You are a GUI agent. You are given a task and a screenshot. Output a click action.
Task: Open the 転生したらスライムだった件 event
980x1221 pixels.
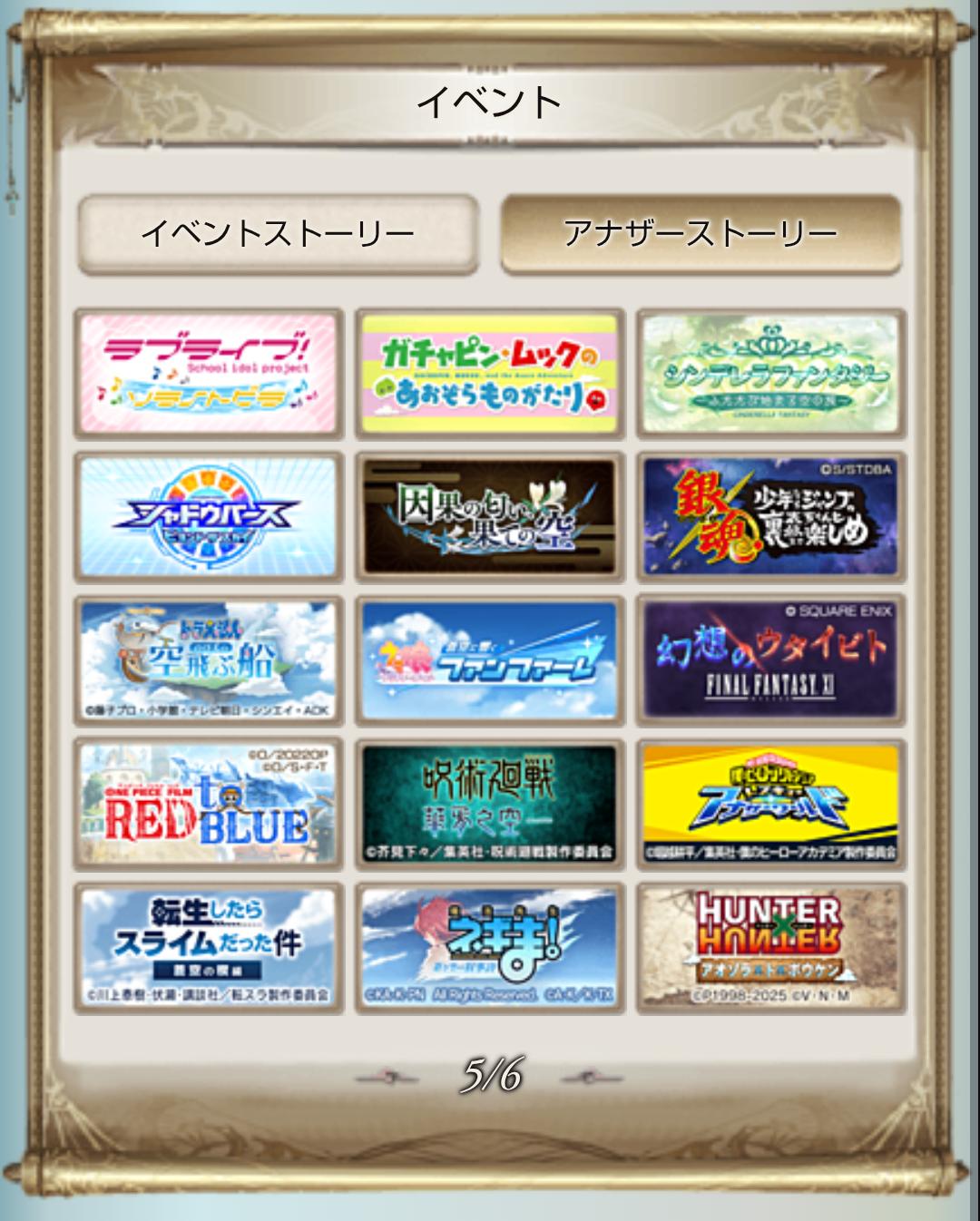pyautogui.click(x=209, y=947)
